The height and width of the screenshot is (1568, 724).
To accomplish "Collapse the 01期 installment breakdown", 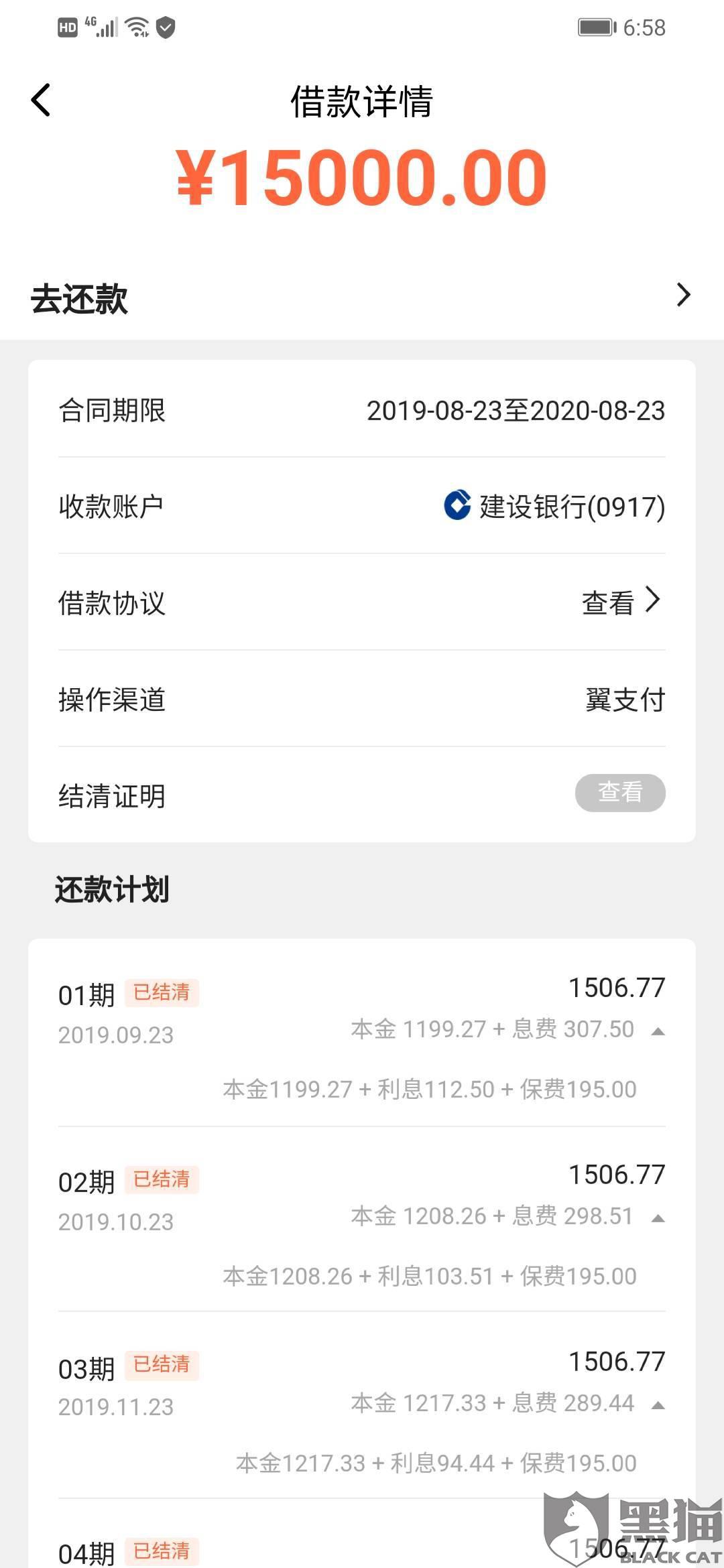I will tap(658, 1031).
